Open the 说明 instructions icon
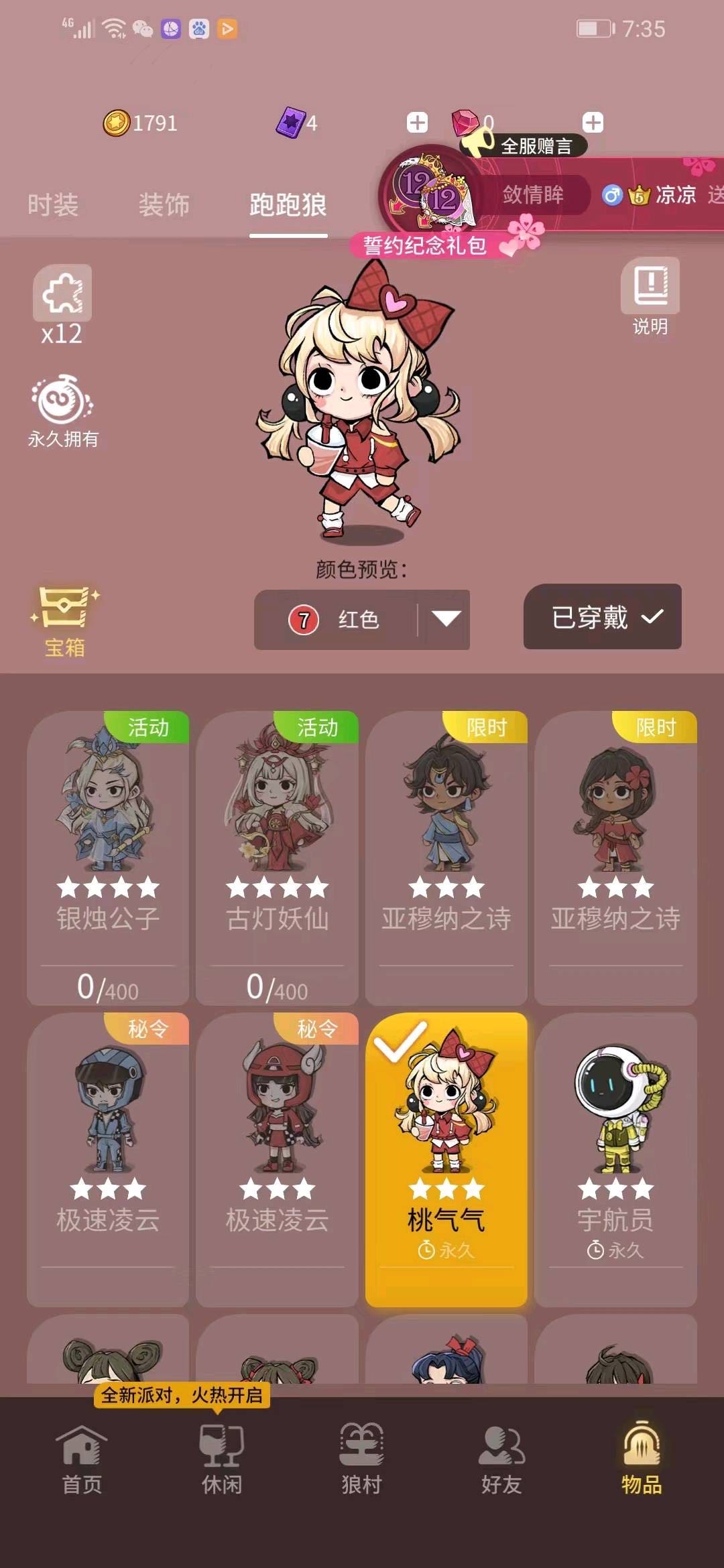 650,296
